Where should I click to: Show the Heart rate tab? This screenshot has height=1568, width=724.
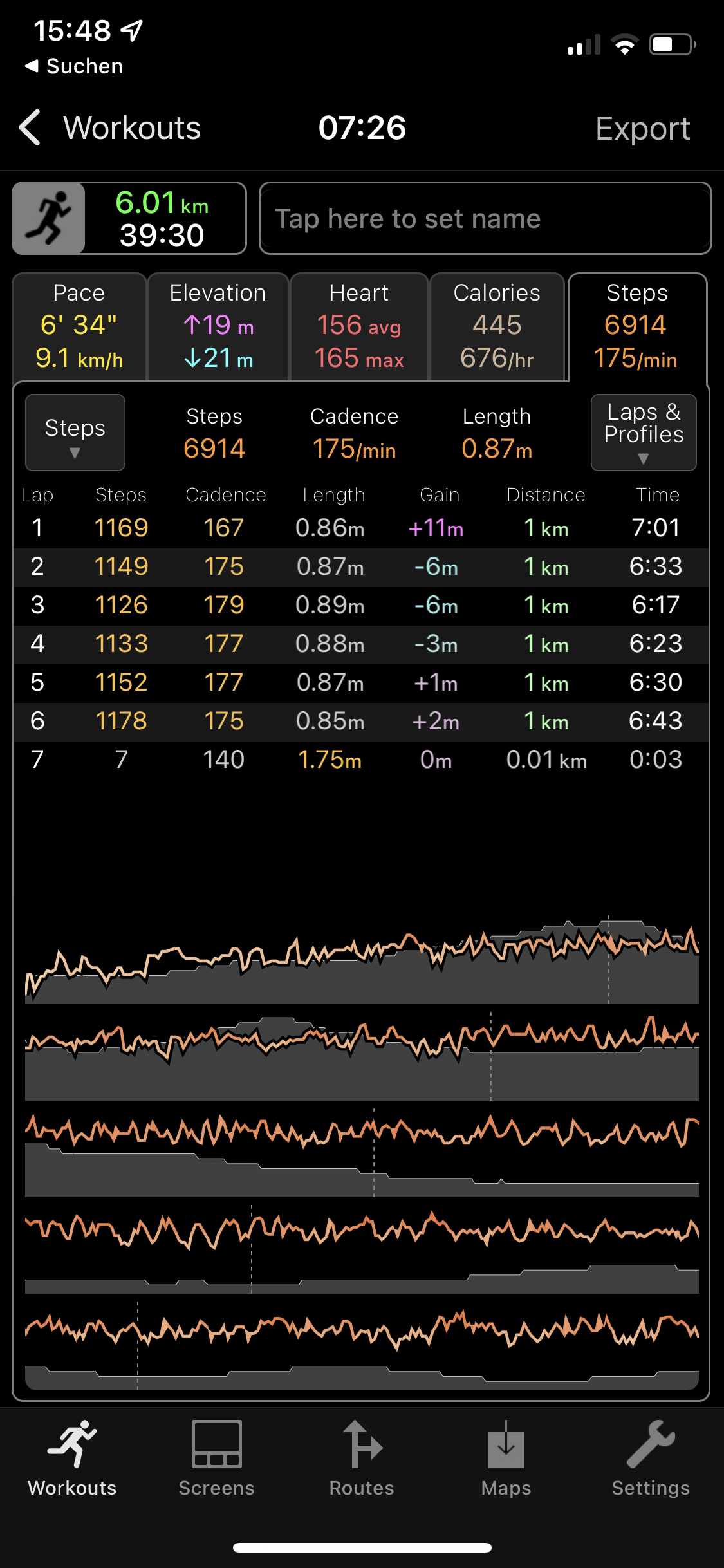(359, 326)
